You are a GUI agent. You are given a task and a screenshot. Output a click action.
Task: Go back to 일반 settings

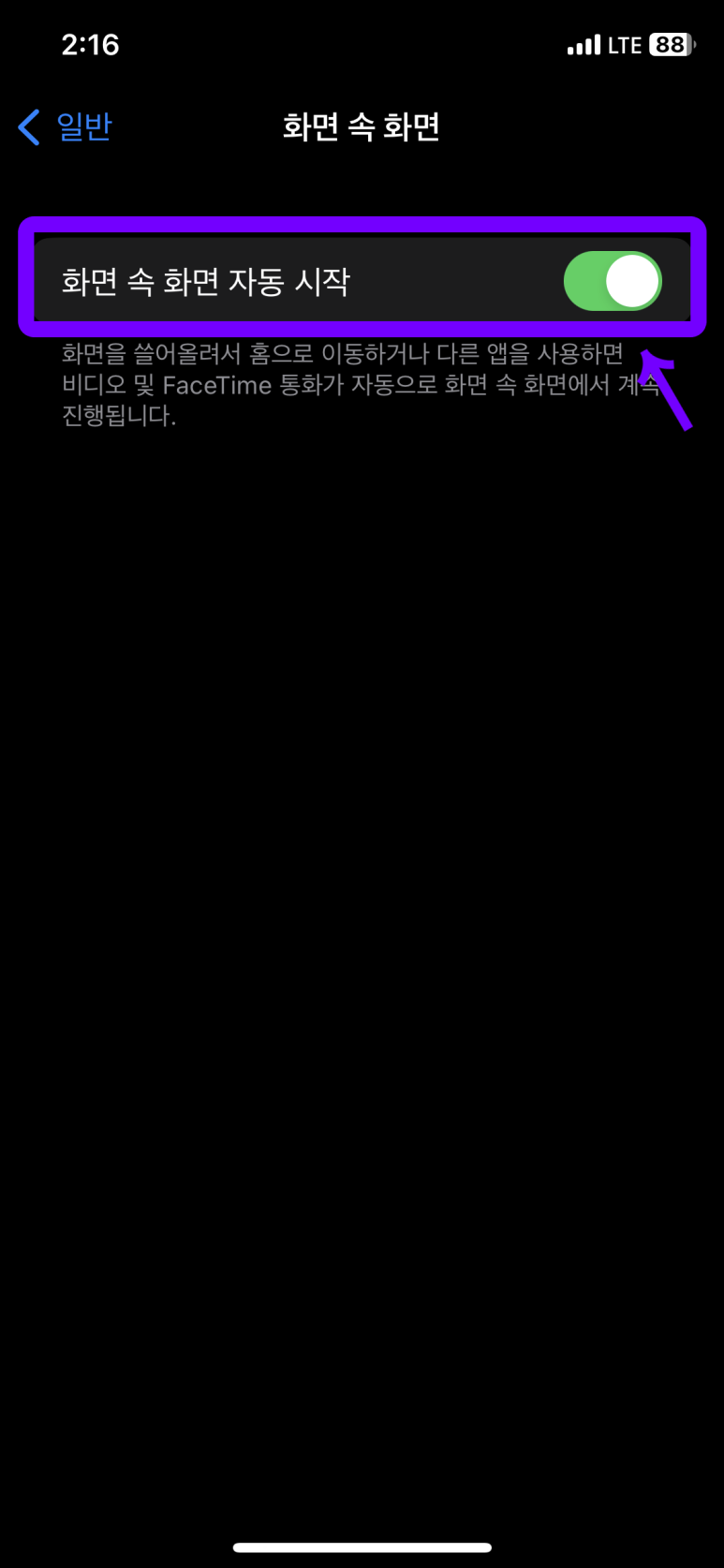[x=66, y=126]
